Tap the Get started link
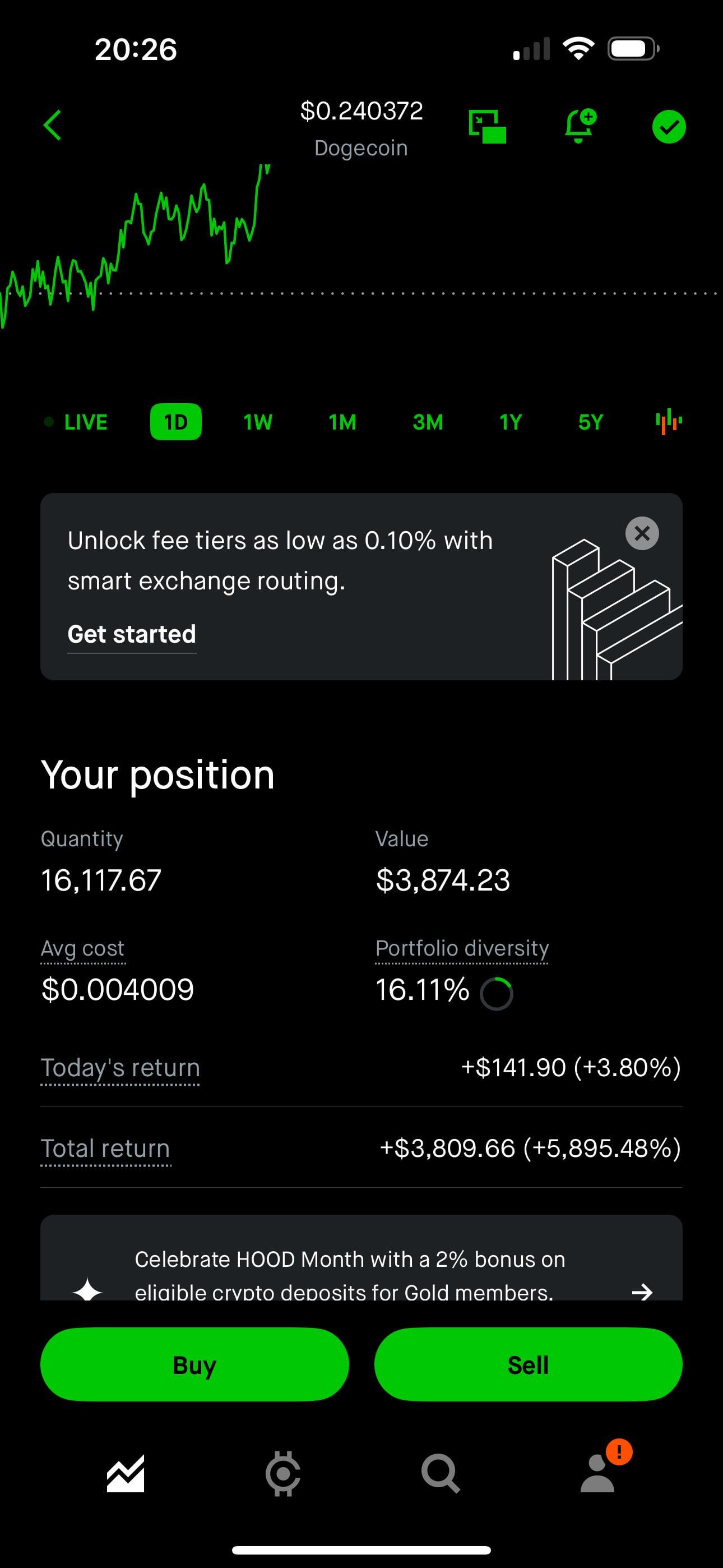723x1568 pixels. tap(132, 634)
